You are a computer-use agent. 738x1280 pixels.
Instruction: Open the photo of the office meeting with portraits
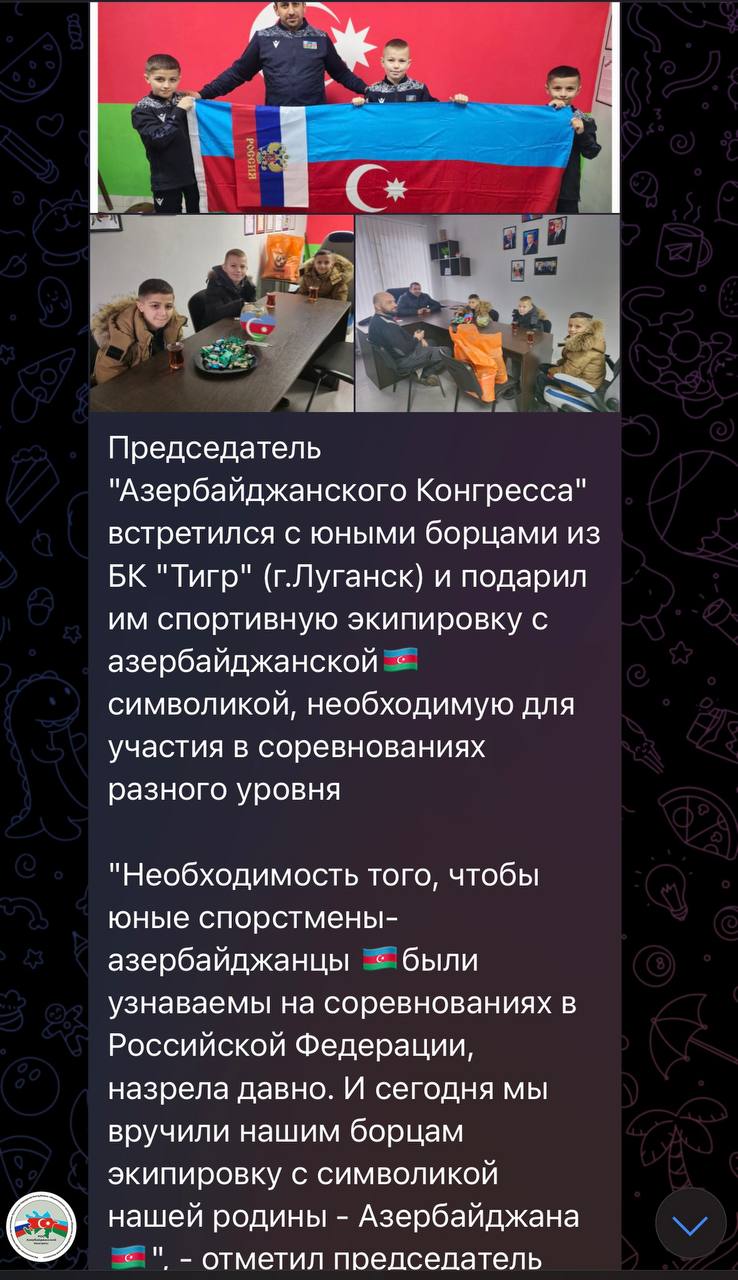(488, 313)
